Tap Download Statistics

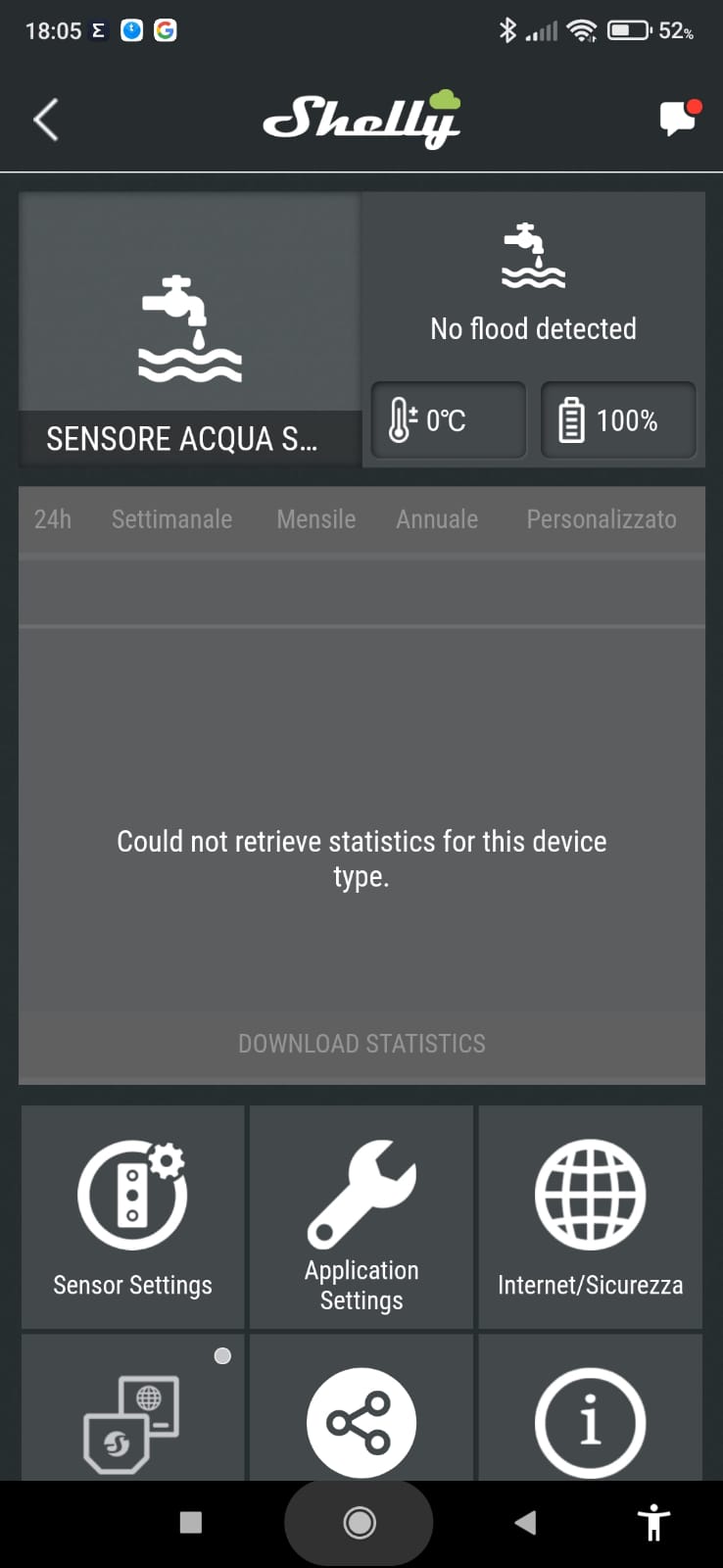(361, 1044)
